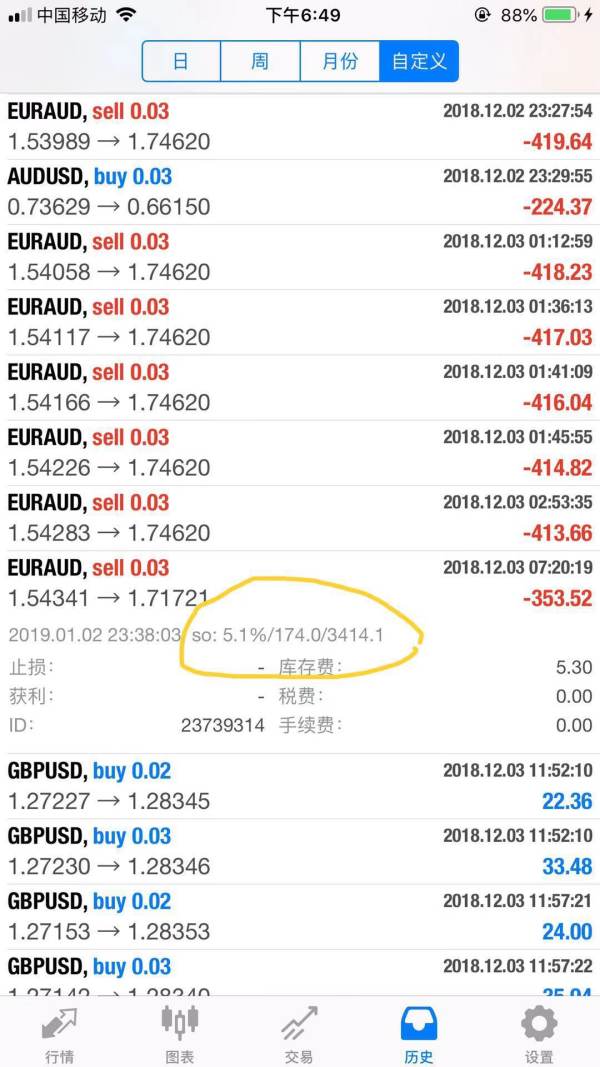Open the 行情 quotes tab
The image size is (600, 1067).
coord(59,1033)
